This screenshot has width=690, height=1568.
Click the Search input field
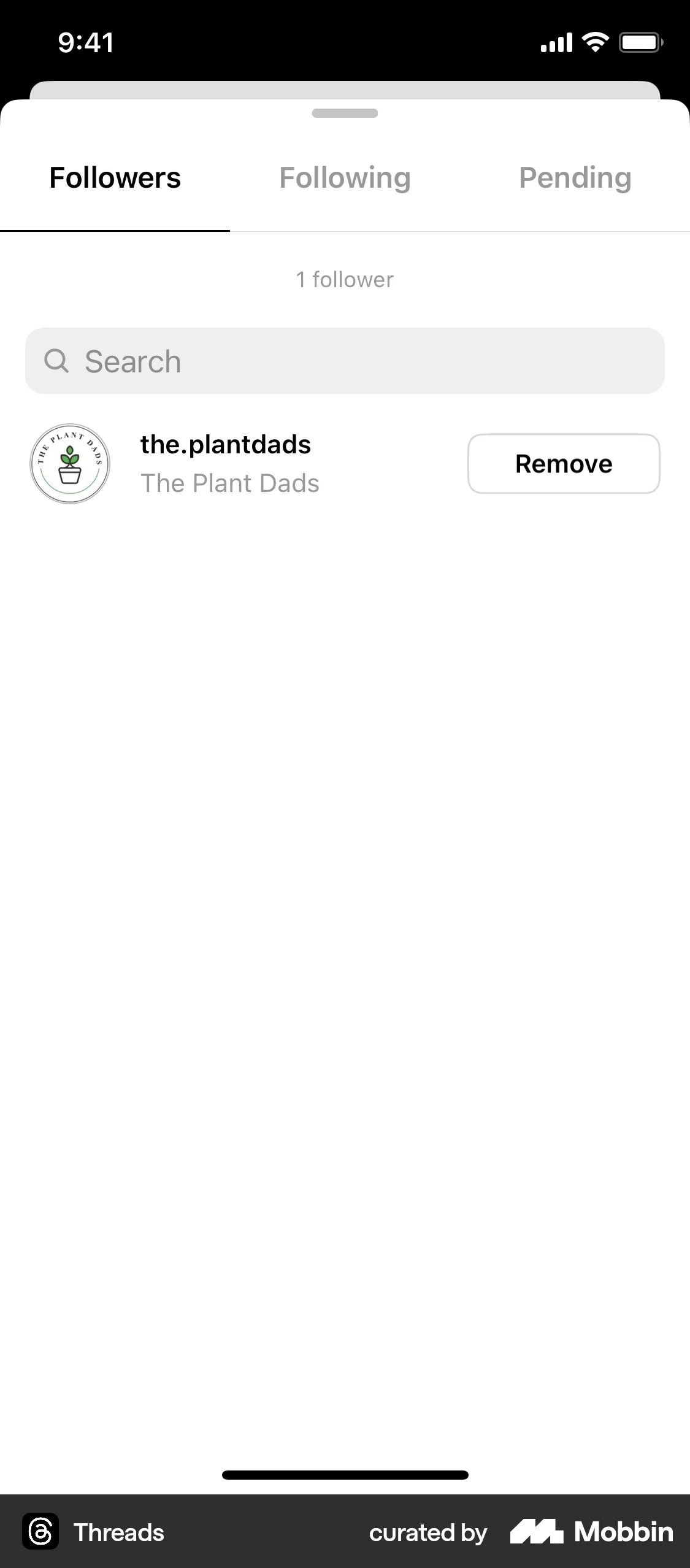tap(345, 361)
